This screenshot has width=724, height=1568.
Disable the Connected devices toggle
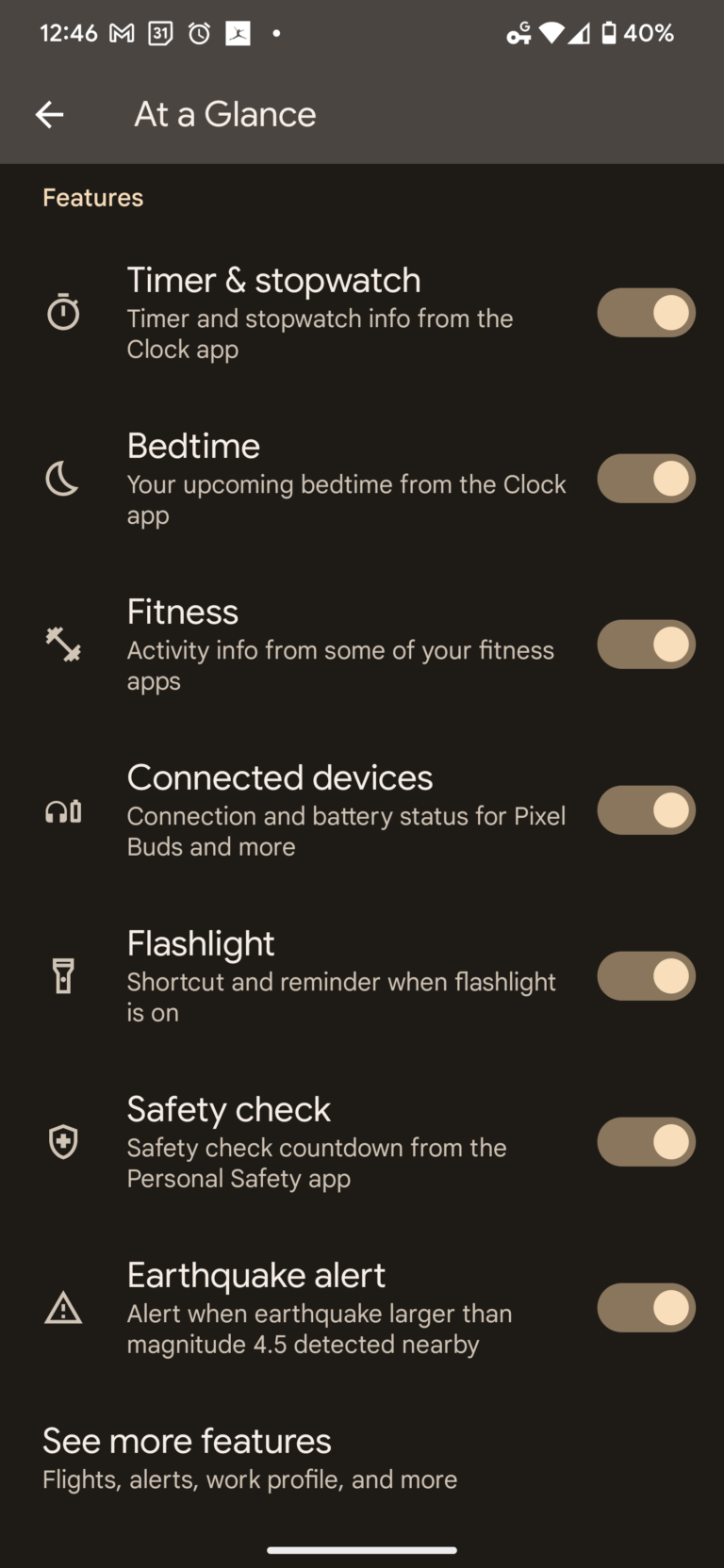[x=646, y=809]
